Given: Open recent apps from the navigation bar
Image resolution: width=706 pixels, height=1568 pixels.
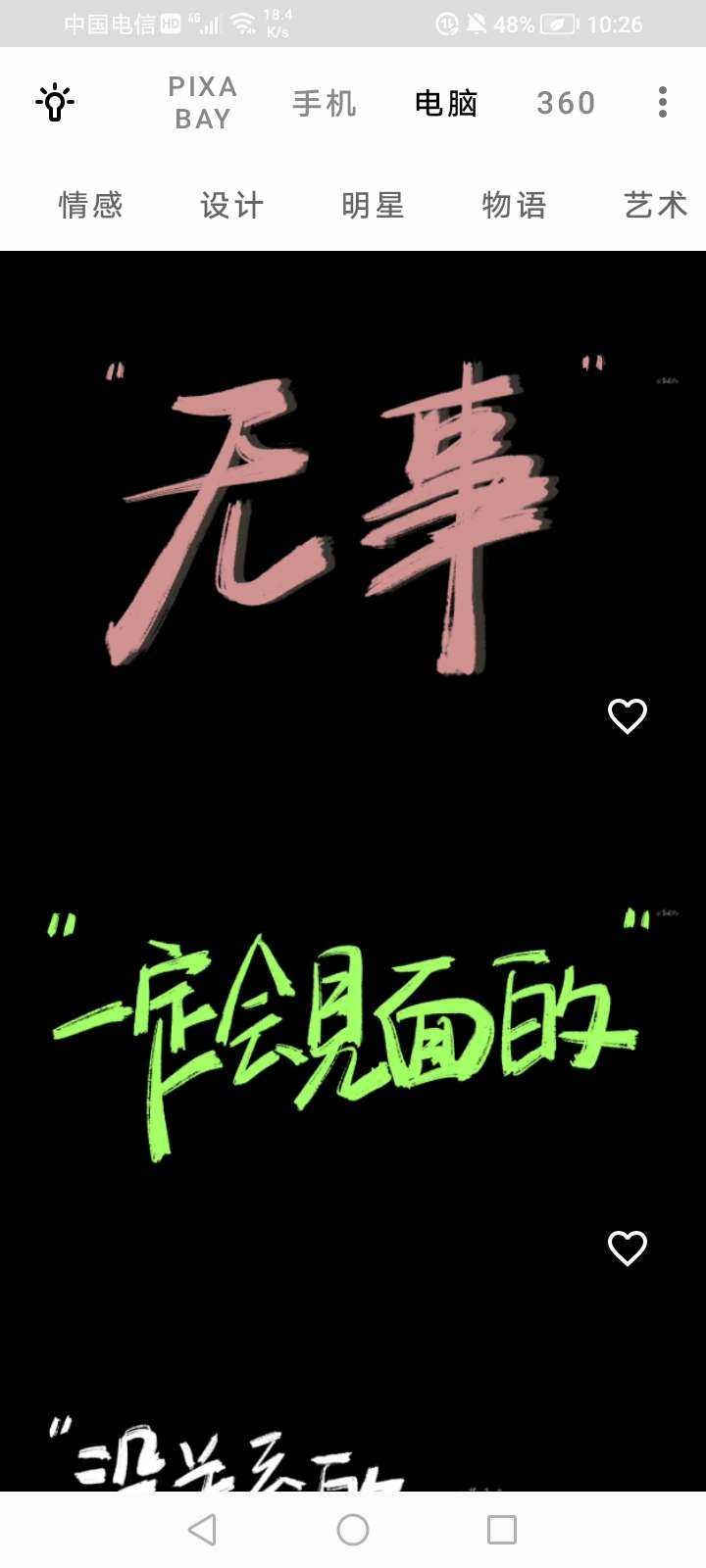Looking at the screenshot, I should pos(502,1530).
